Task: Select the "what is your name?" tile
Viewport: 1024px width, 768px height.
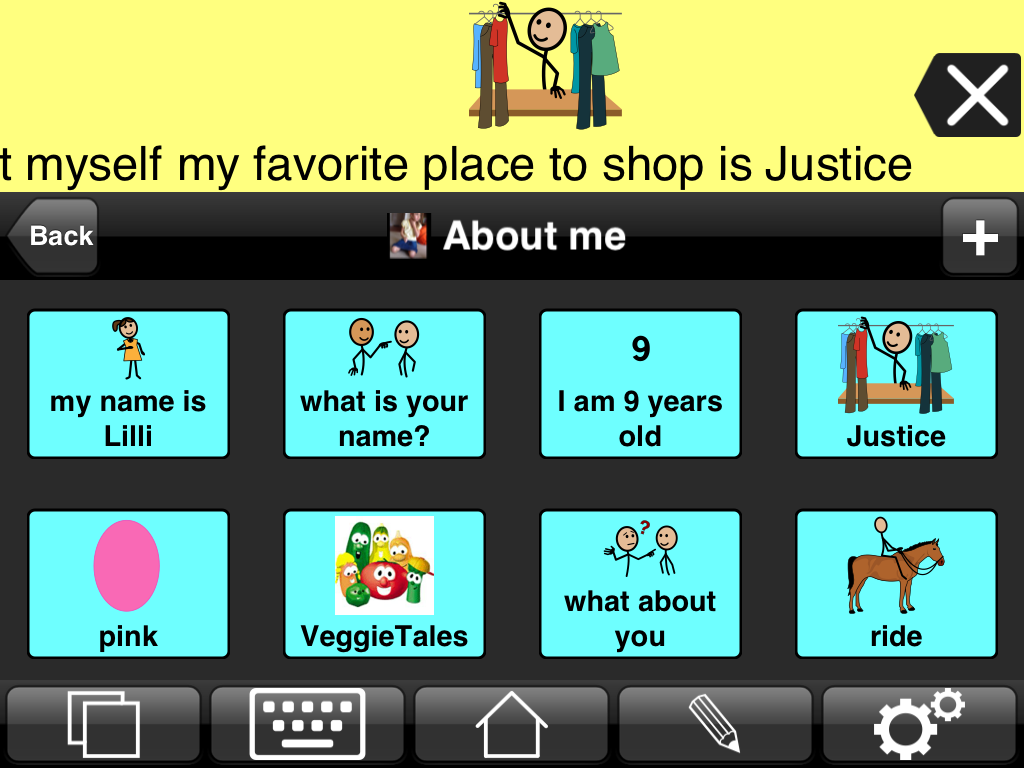Action: coord(384,384)
